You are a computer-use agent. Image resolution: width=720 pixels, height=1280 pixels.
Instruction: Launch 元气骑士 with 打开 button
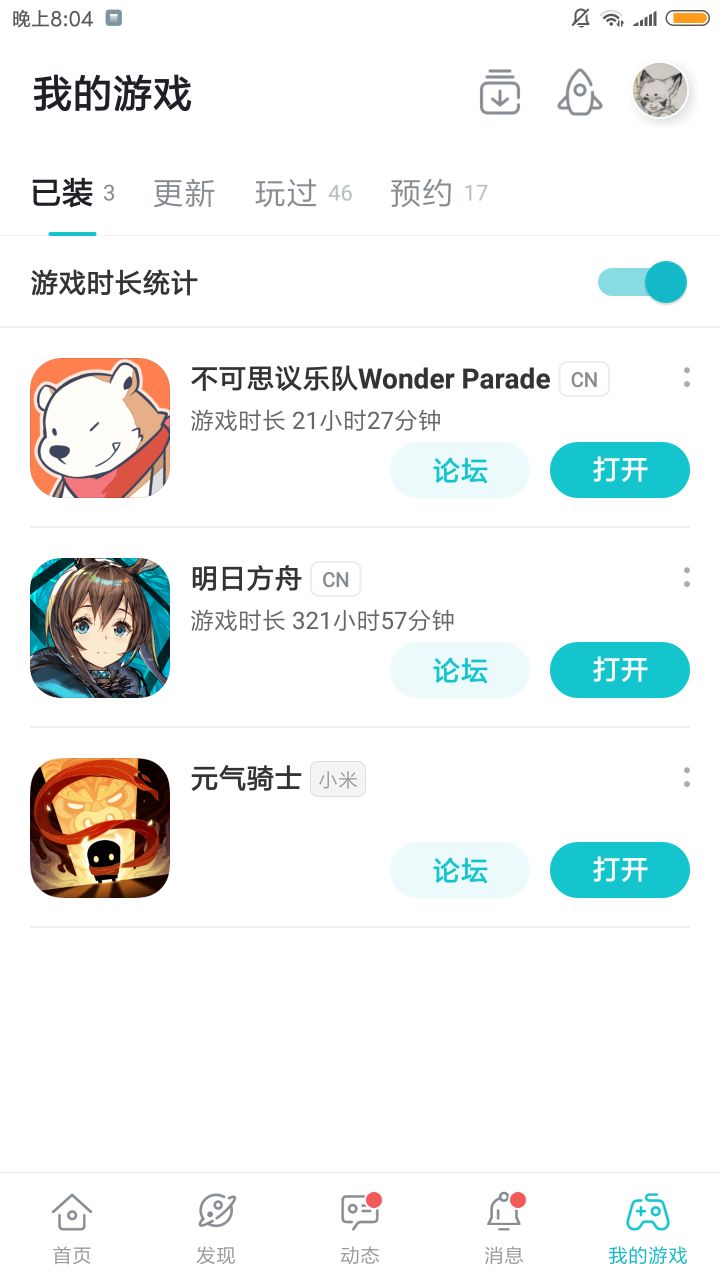pos(619,870)
